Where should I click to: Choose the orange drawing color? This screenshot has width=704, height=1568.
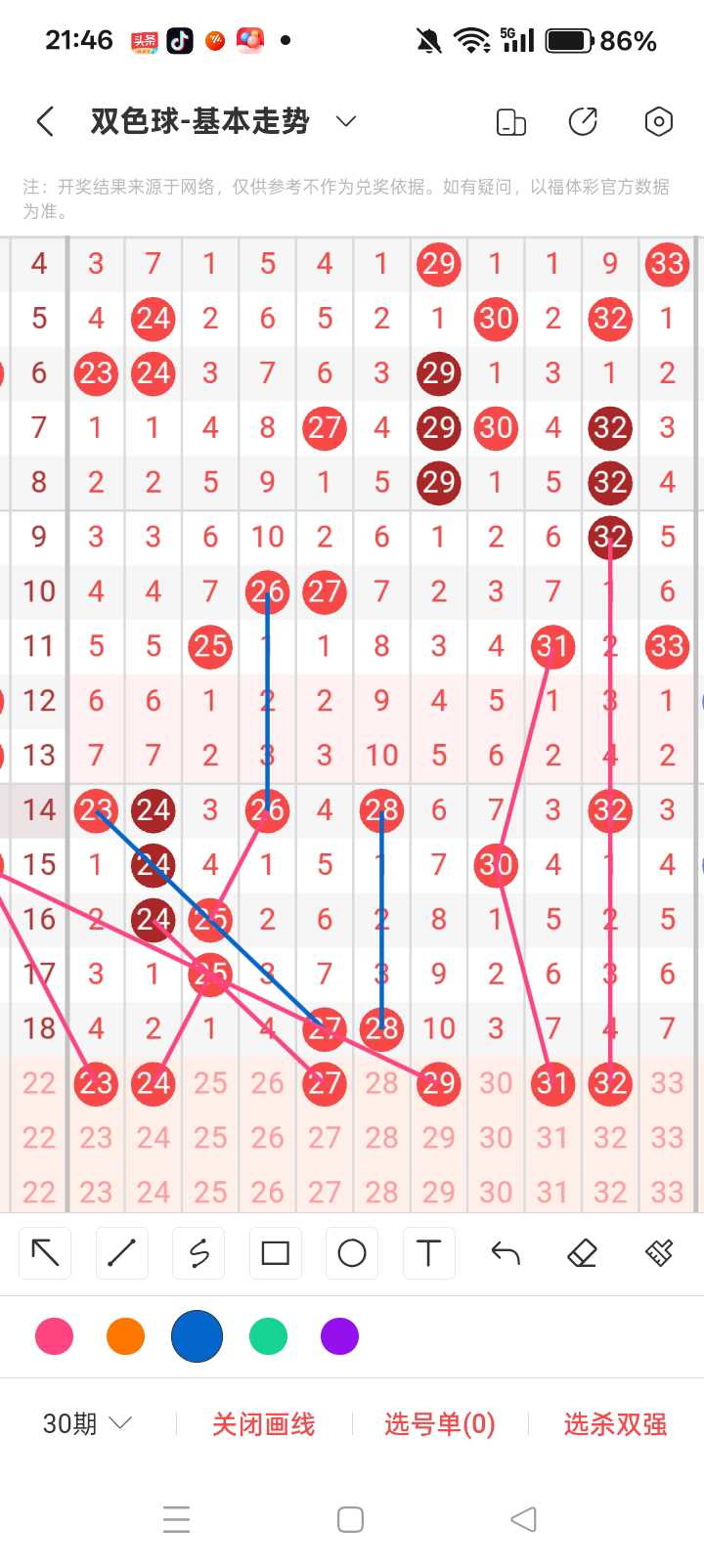[x=125, y=1335]
